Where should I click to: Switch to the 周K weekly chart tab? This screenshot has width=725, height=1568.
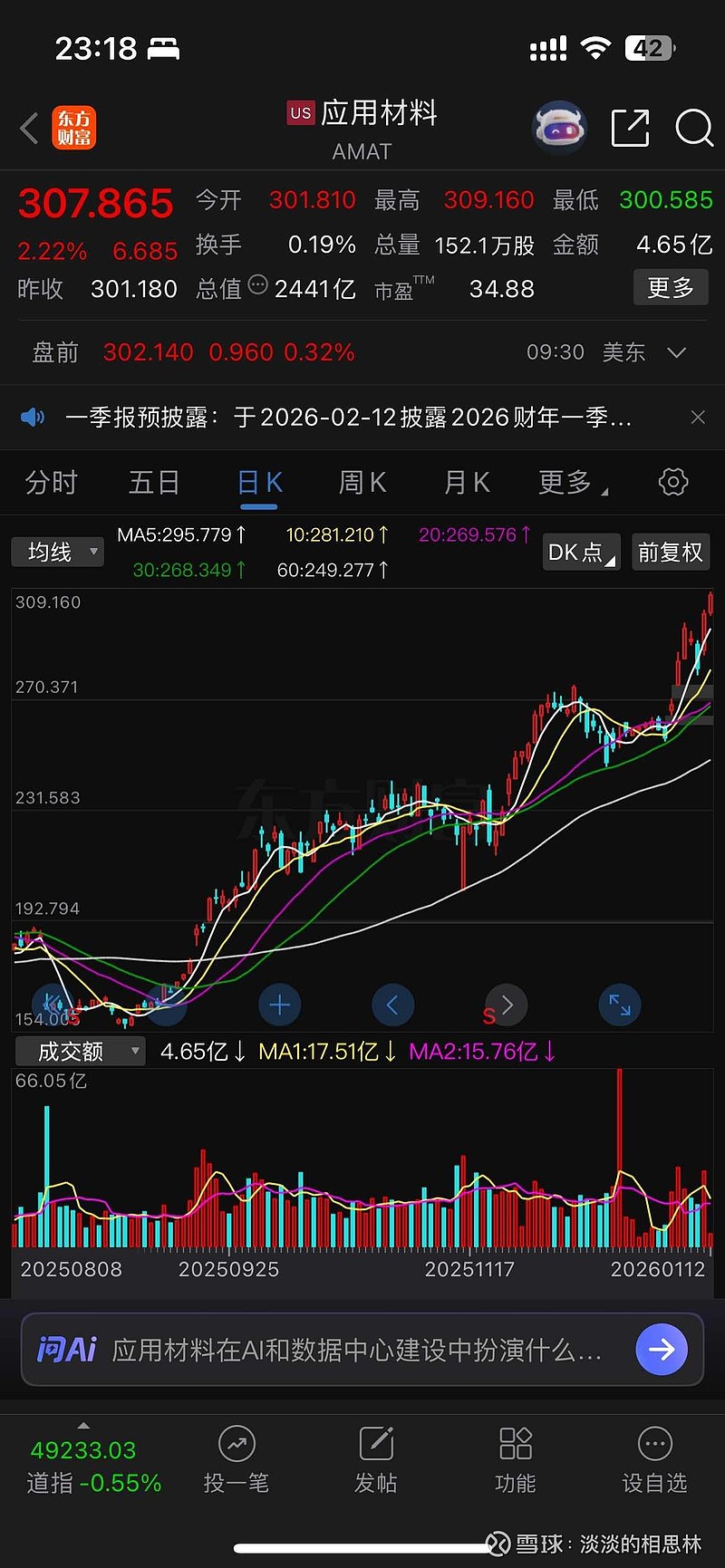[x=361, y=482]
